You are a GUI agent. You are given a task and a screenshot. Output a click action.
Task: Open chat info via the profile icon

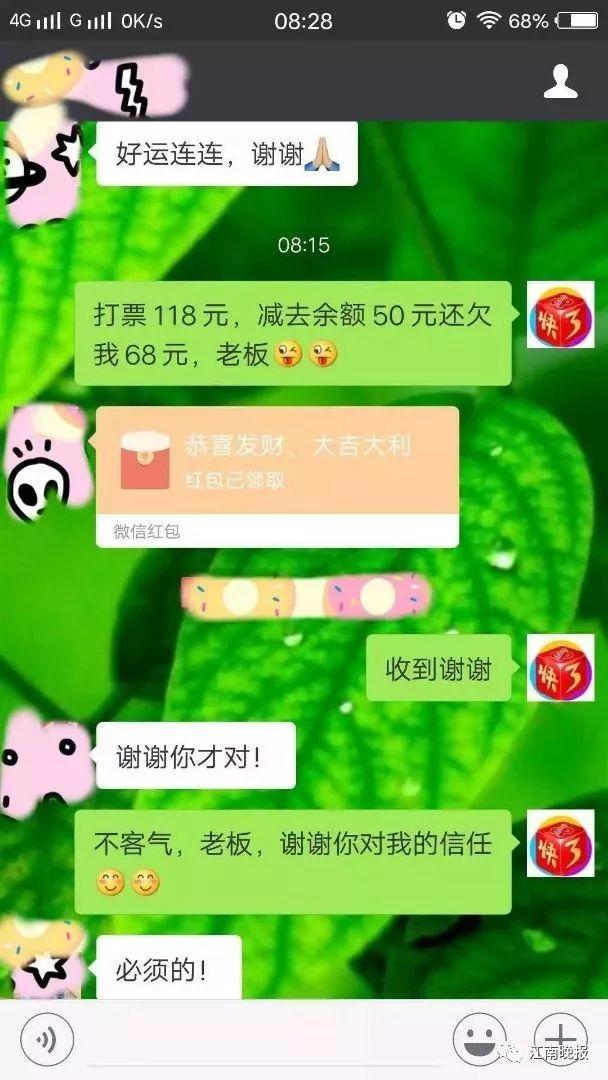(561, 81)
